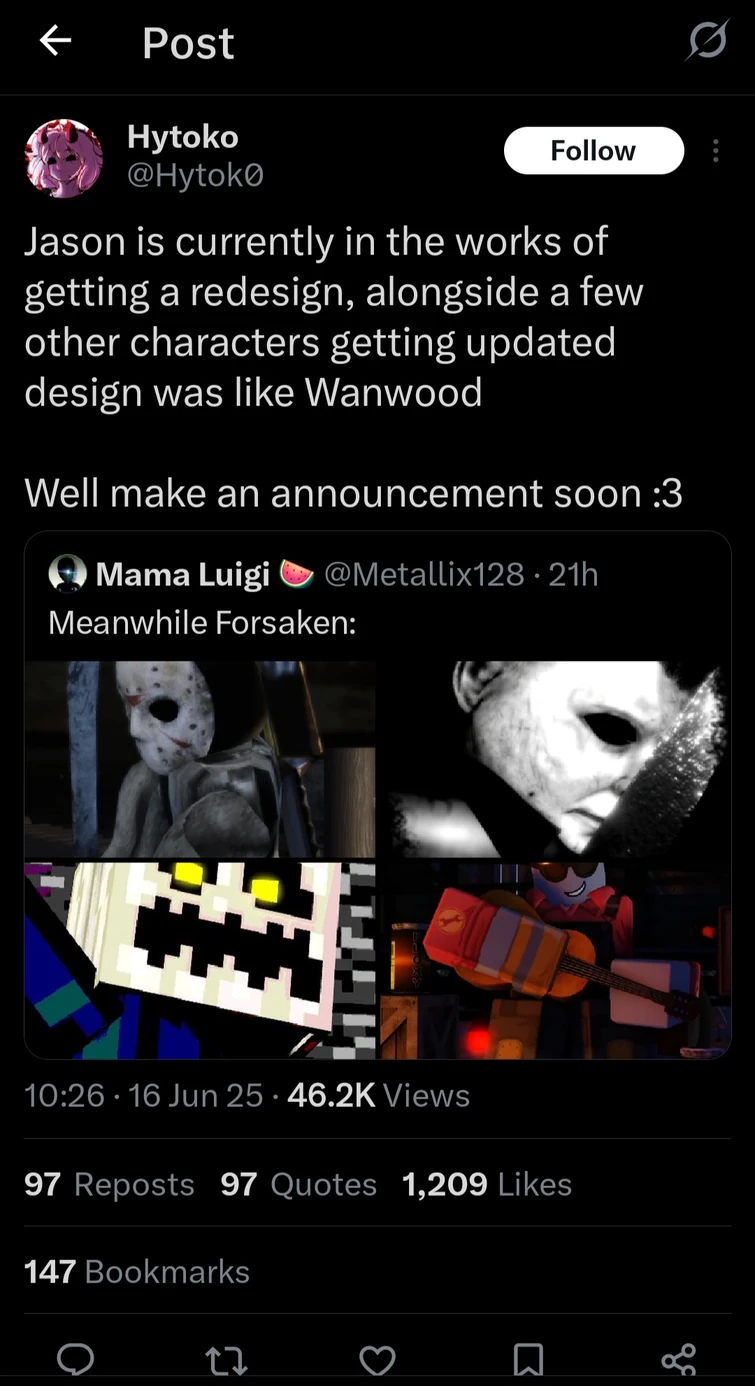The image size is (755, 1386).
Task: Open the reply composer from the comment icon
Action: pos(75,1359)
